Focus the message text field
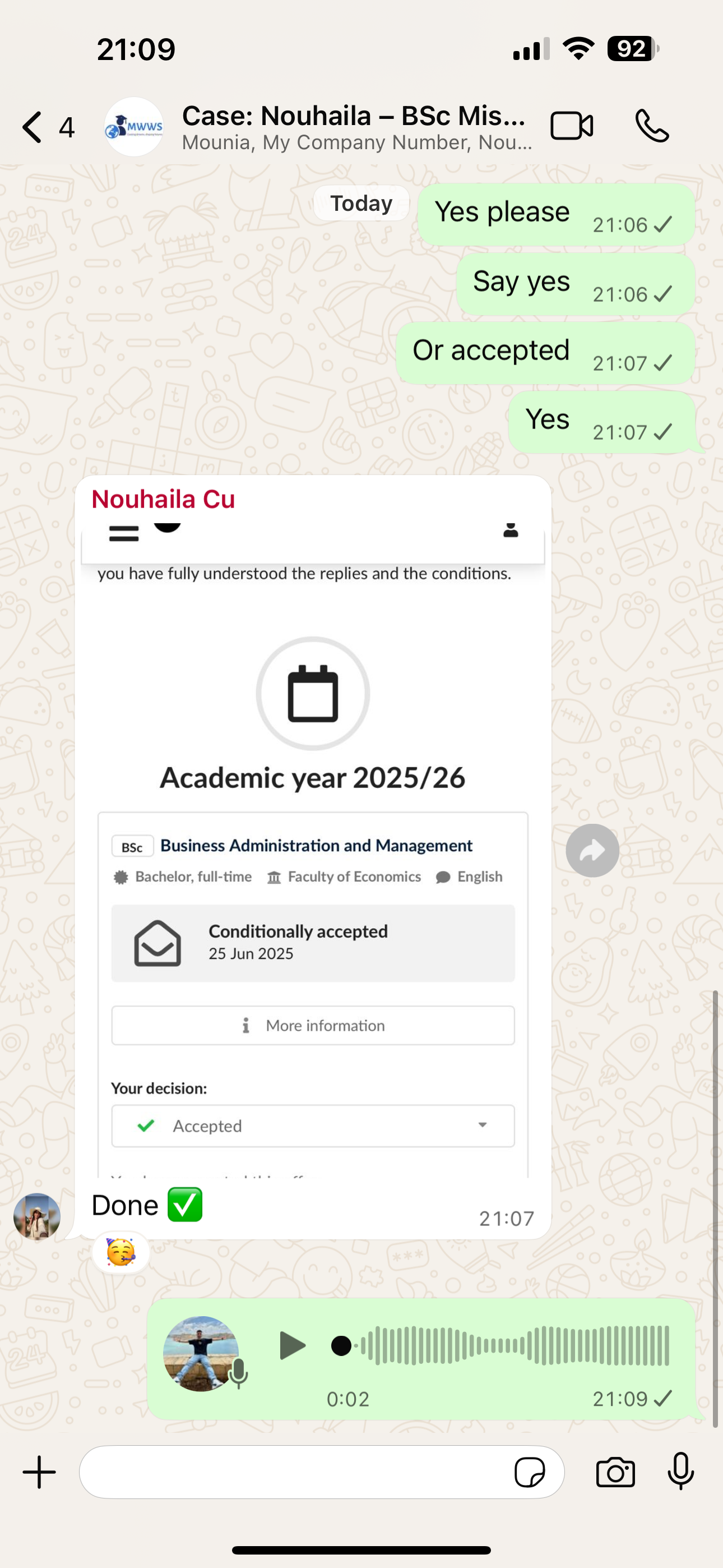723x1568 pixels. click(292, 1473)
